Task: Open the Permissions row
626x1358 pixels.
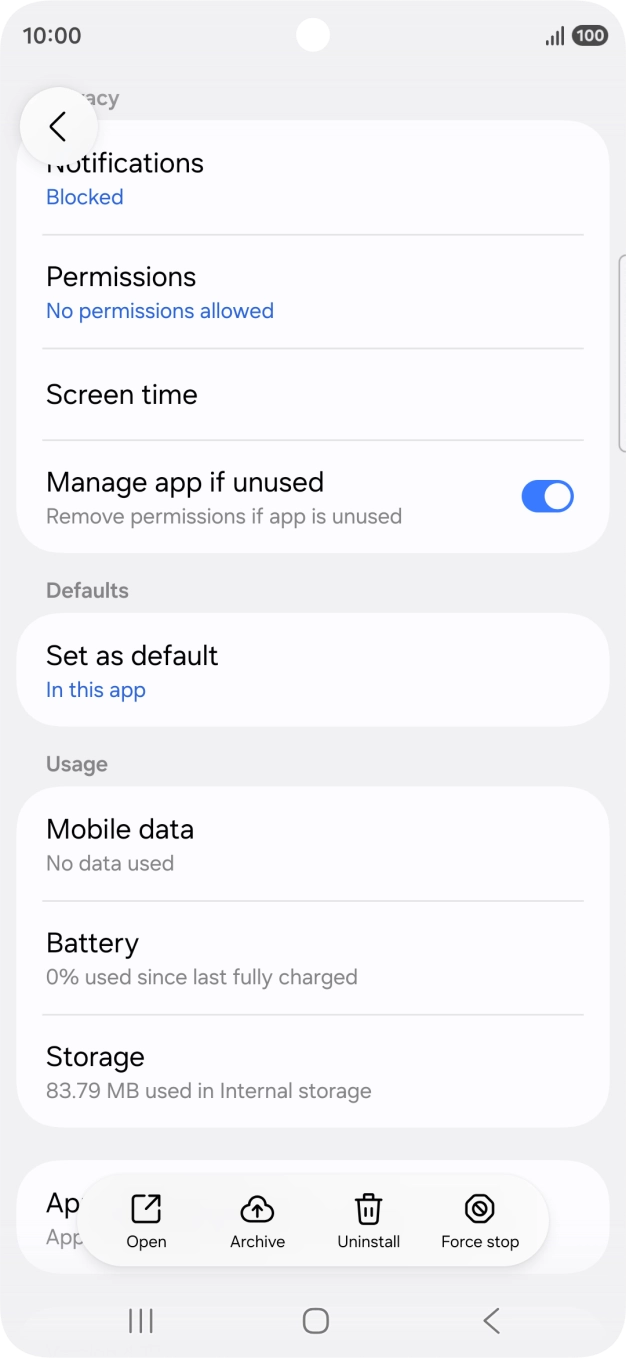Action: 313,292
